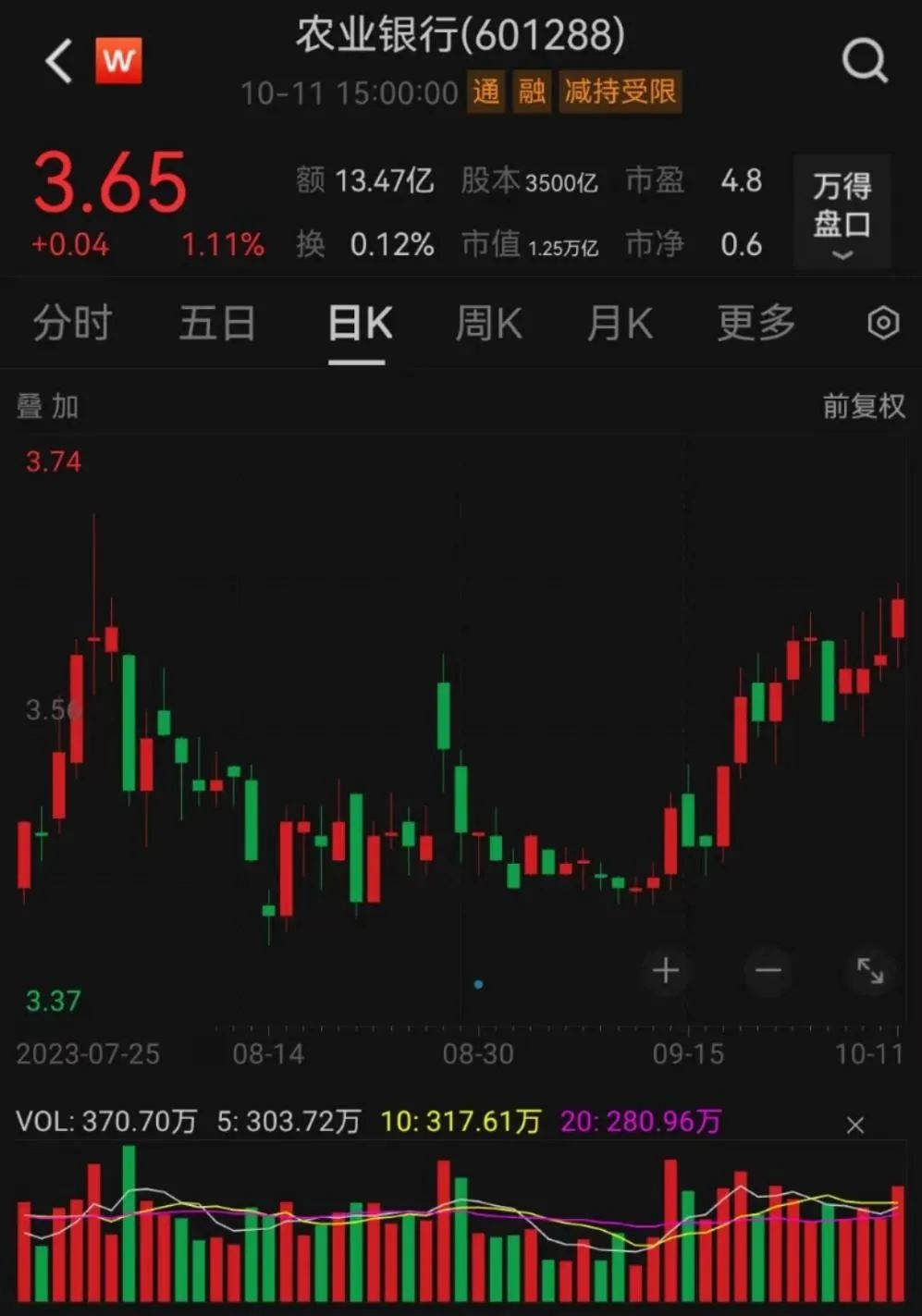Open chart settings via the gear icon
The height and width of the screenshot is (1316, 922).
pyautogui.click(x=882, y=324)
